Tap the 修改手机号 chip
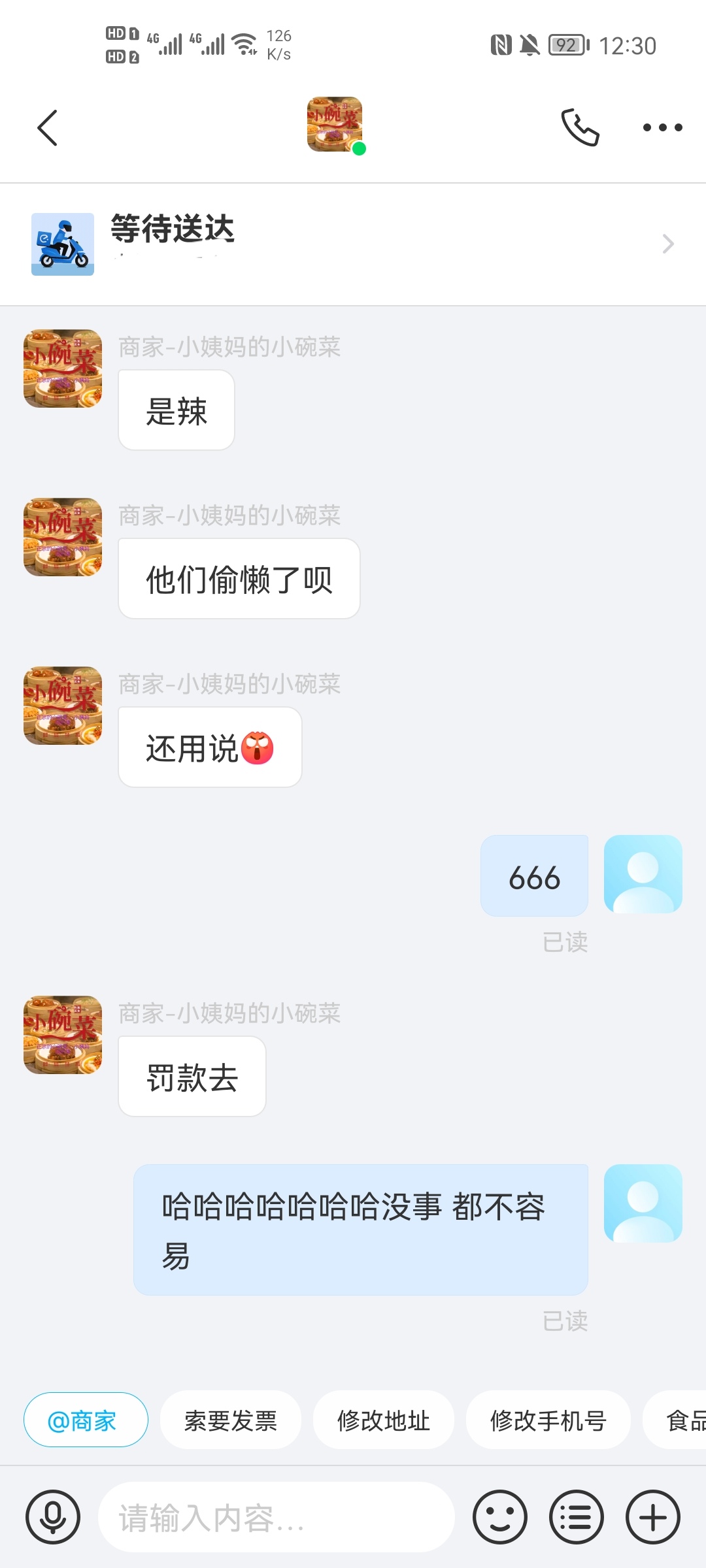This screenshot has height=1568, width=706. (548, 1420)
